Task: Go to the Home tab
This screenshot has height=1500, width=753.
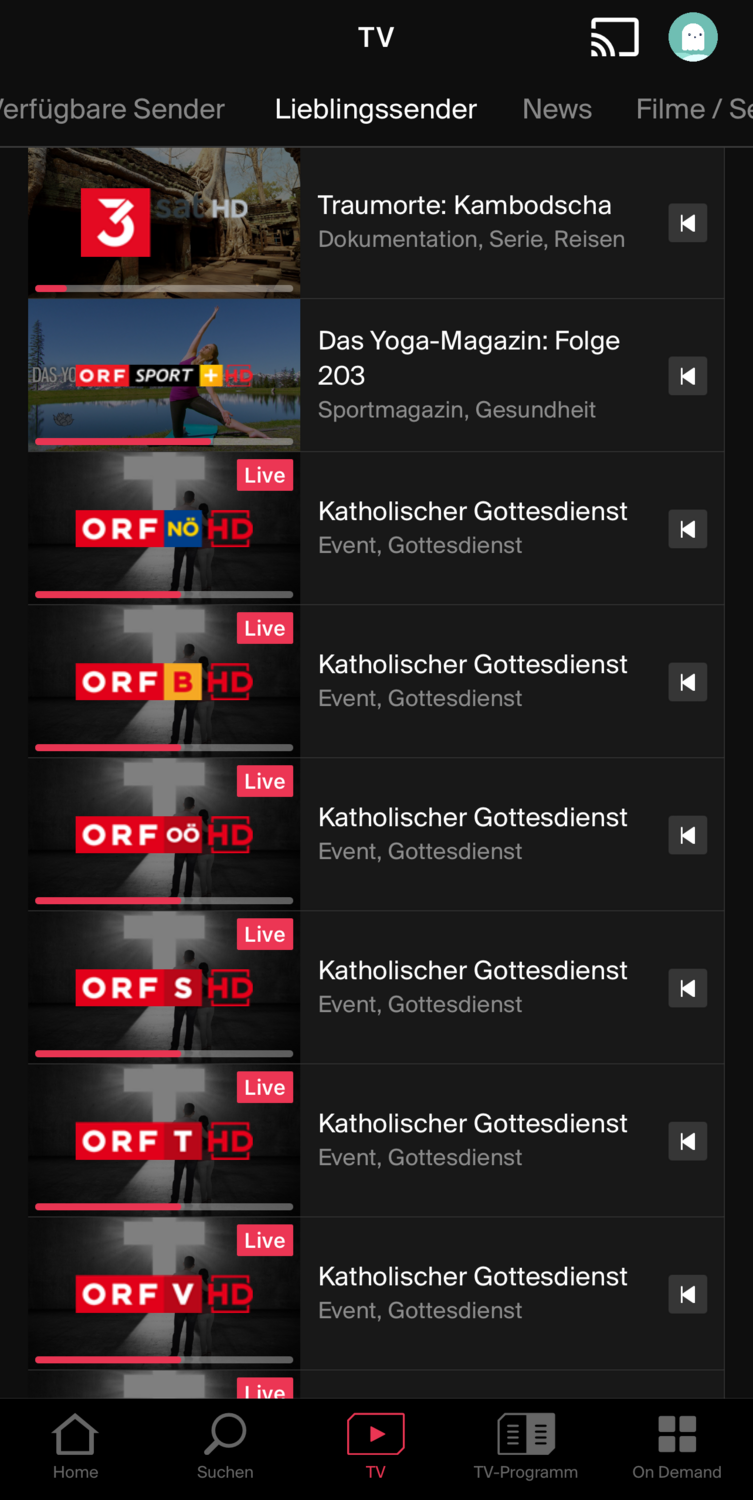Action: 76,1447
